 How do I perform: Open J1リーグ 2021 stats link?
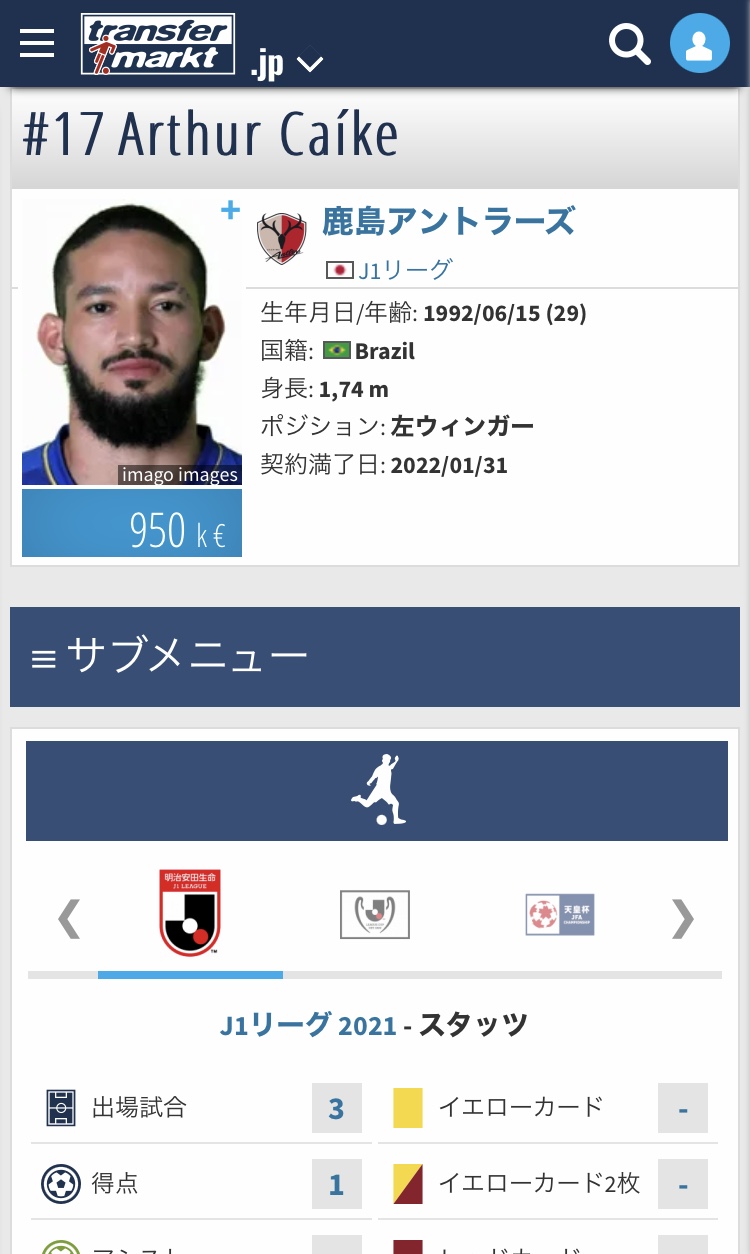click(x=309, y=1025)
